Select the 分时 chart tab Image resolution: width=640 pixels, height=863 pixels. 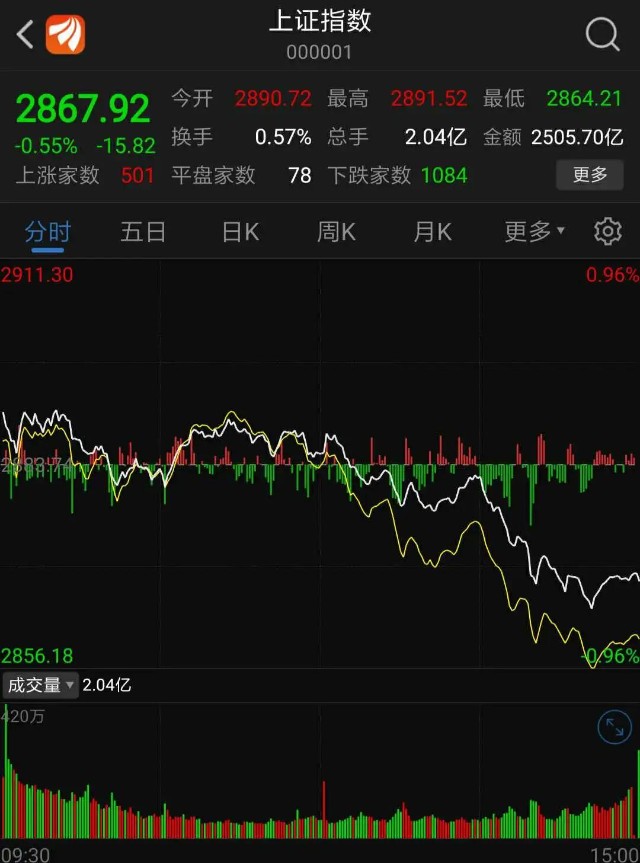coord(48,232)
